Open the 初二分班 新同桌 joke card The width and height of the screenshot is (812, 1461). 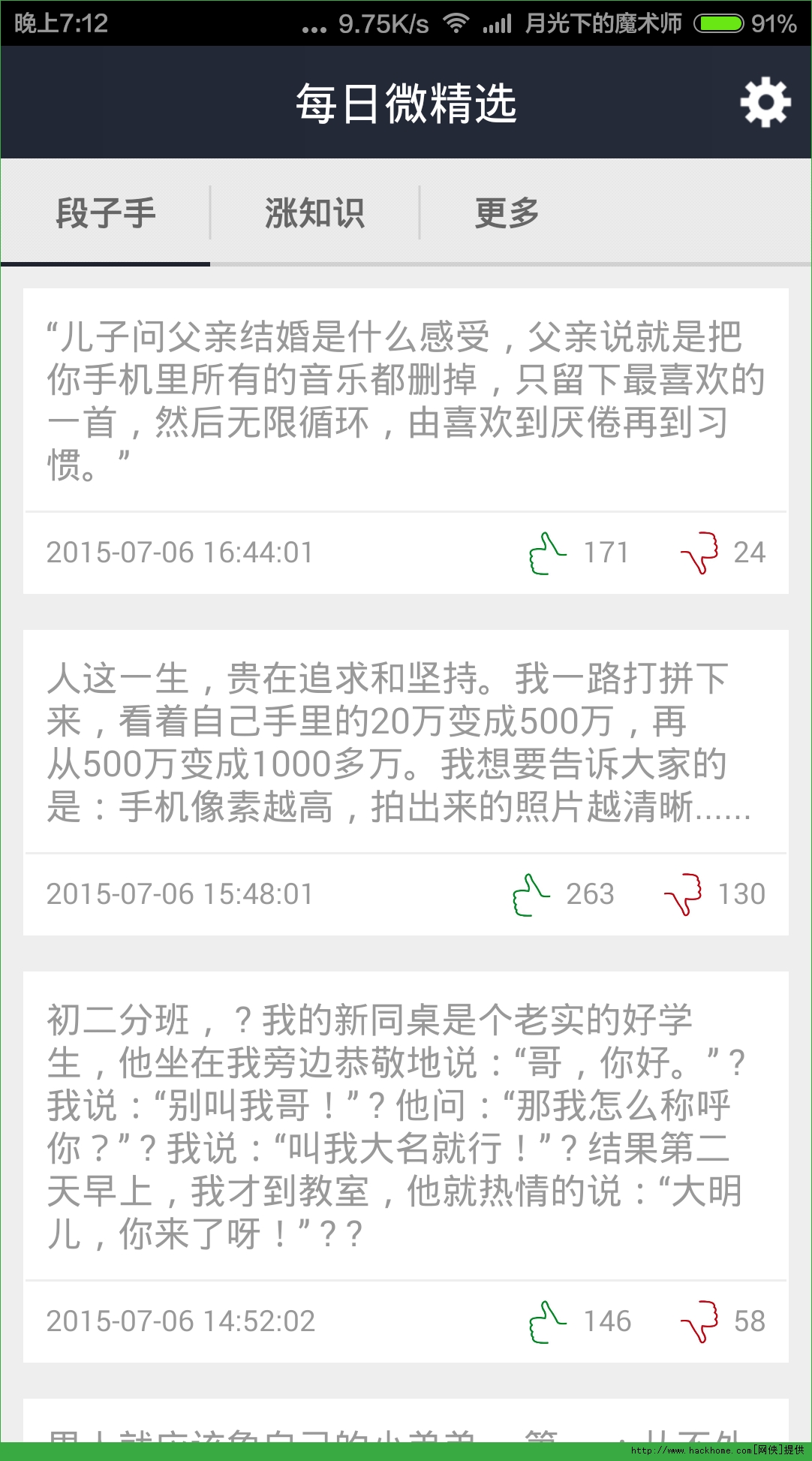405,1126
